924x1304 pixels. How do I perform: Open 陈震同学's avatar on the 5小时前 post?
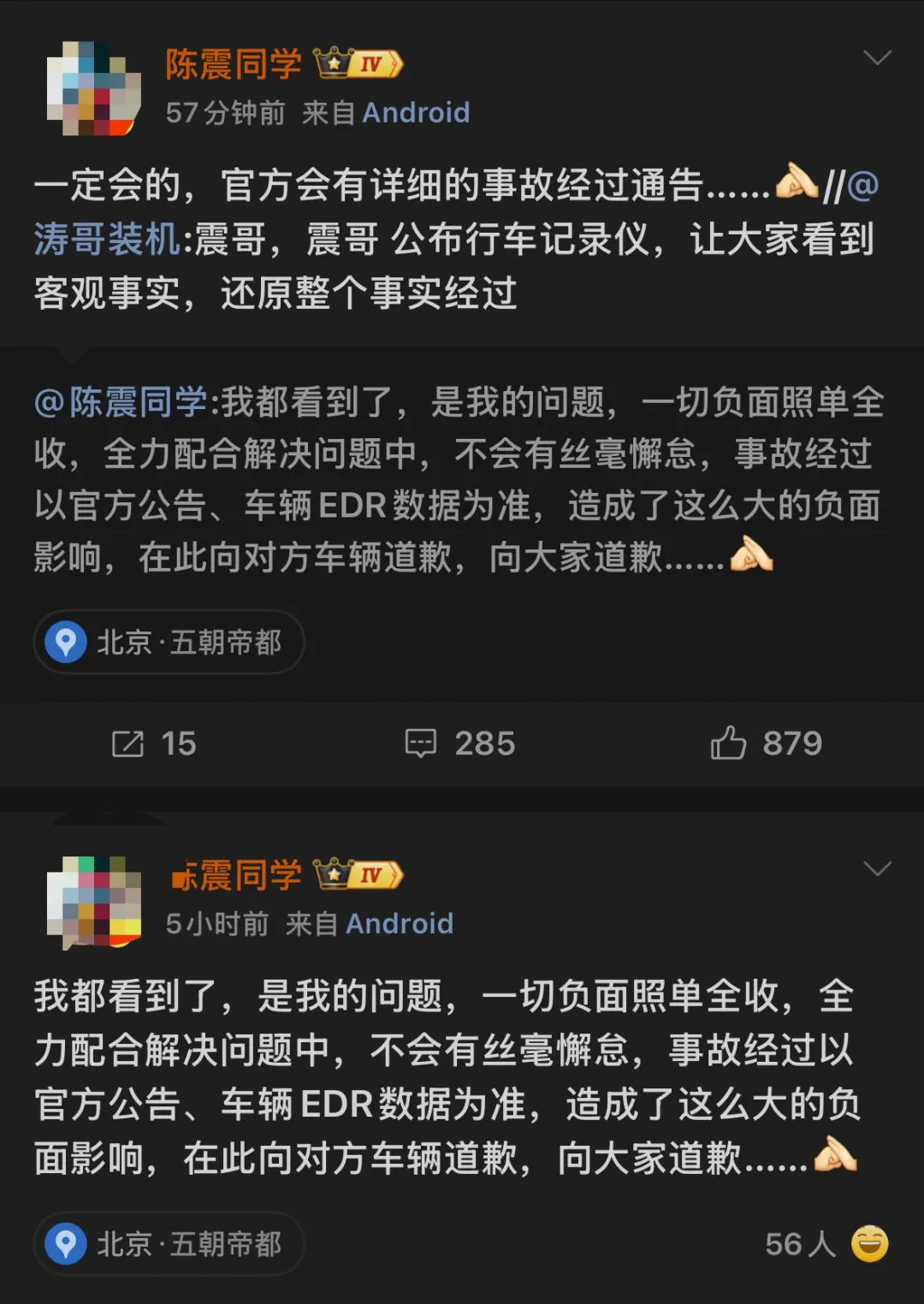click(94, 902)
